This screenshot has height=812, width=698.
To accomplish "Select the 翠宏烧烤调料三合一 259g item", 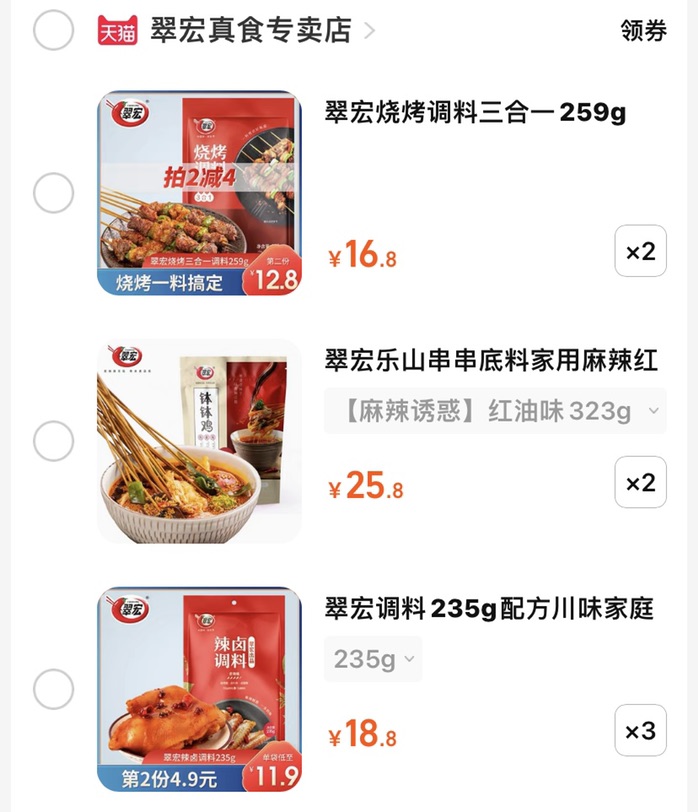I will point(54,193).
